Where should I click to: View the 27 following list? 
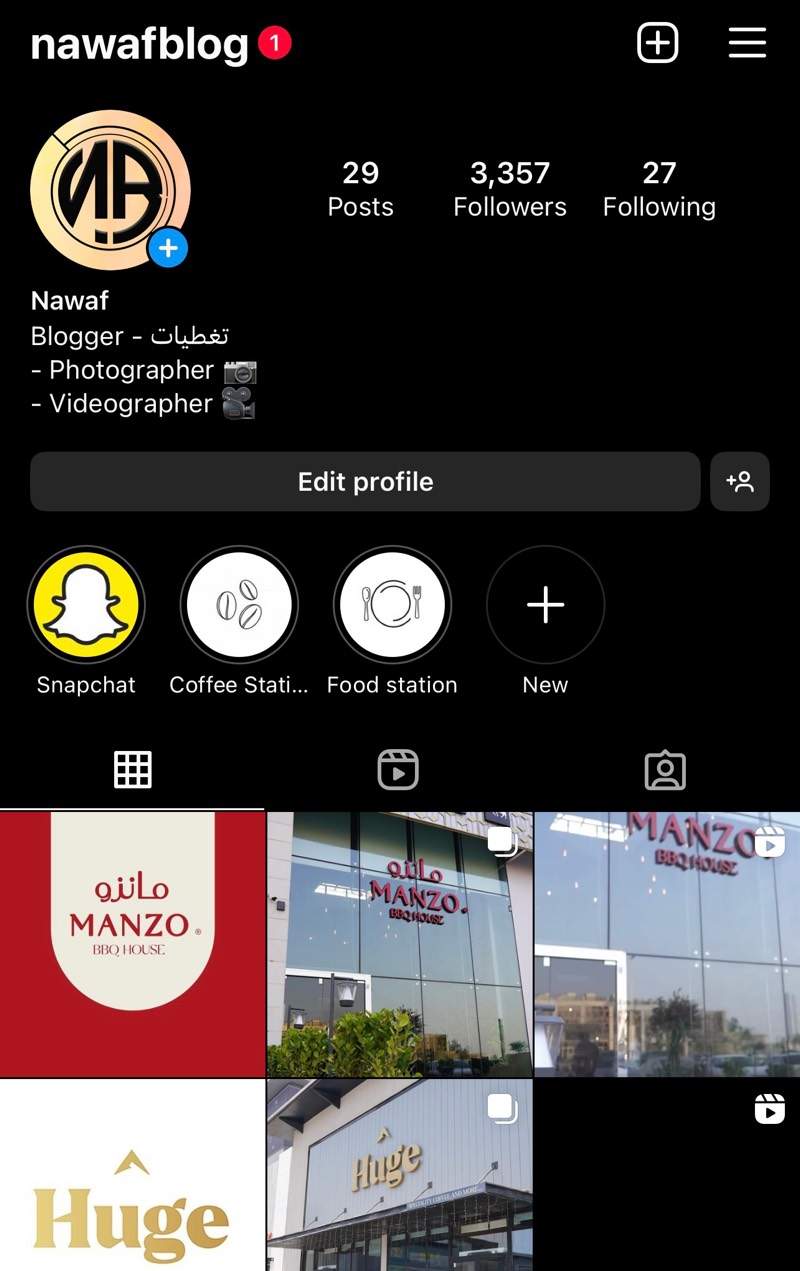(659, 189)
